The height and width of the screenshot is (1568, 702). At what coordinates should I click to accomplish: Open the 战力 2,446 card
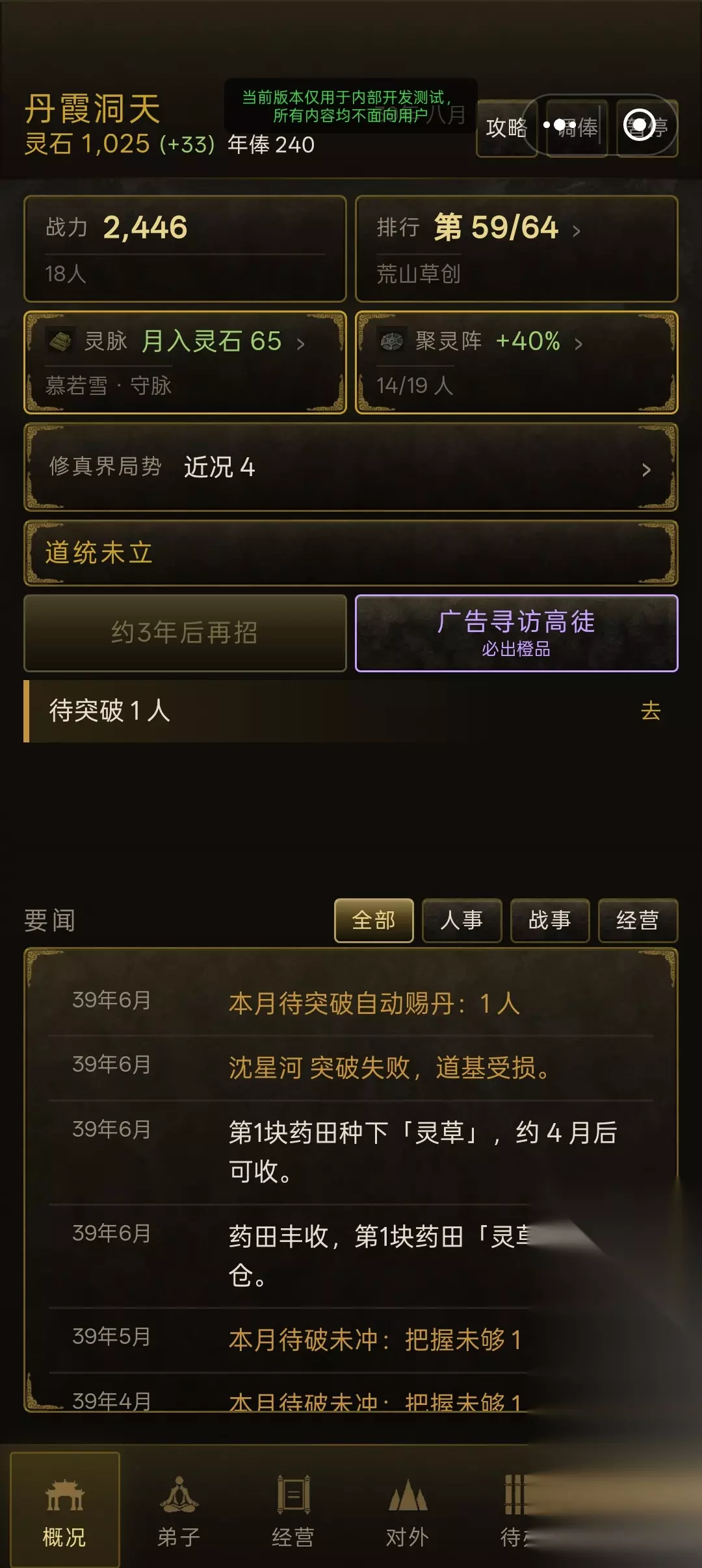[x=185, y=249]
